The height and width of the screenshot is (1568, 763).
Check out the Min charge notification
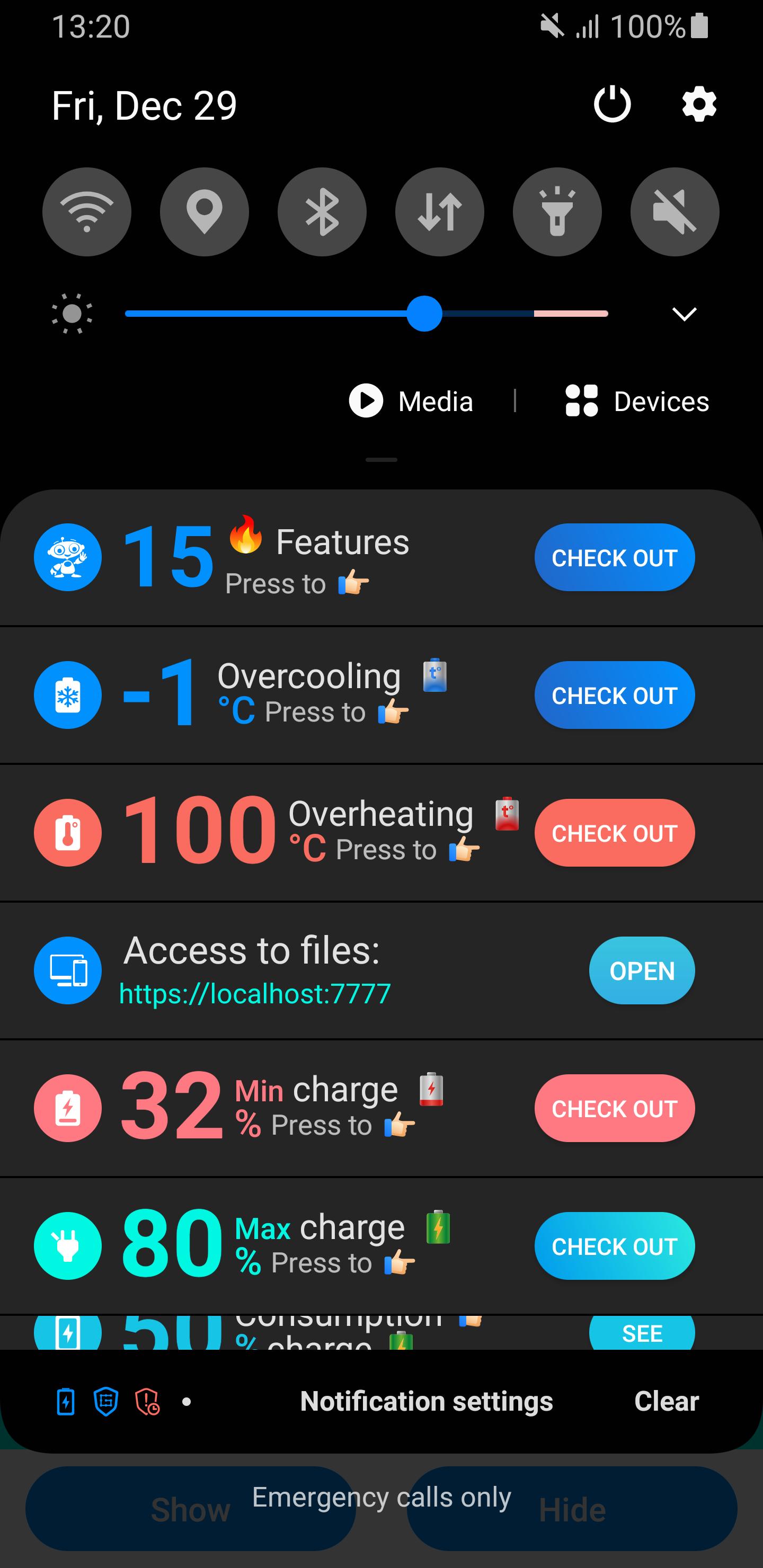pyautogui.click(x=615, y=1108)
